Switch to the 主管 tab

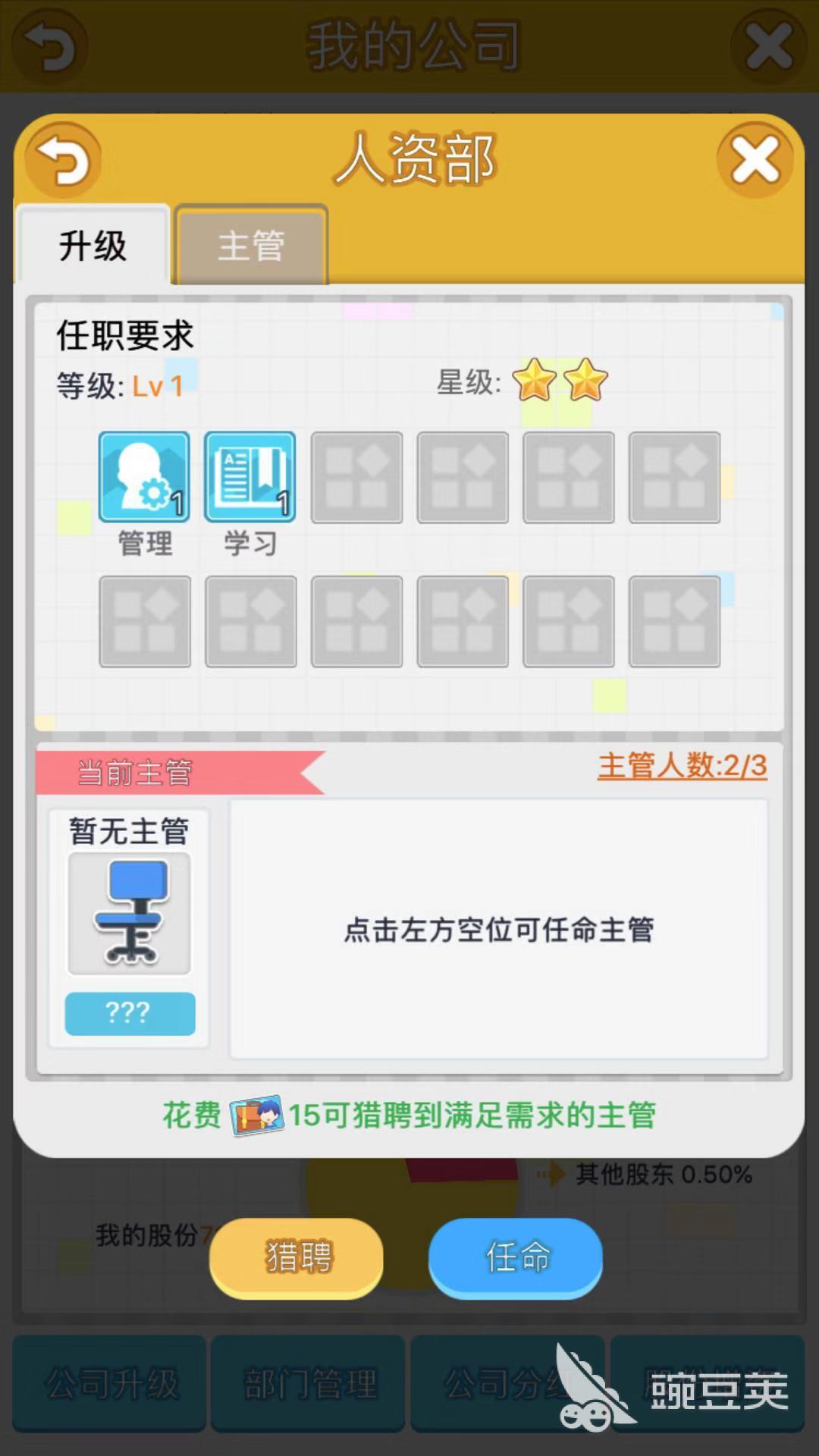click(251, 246)
